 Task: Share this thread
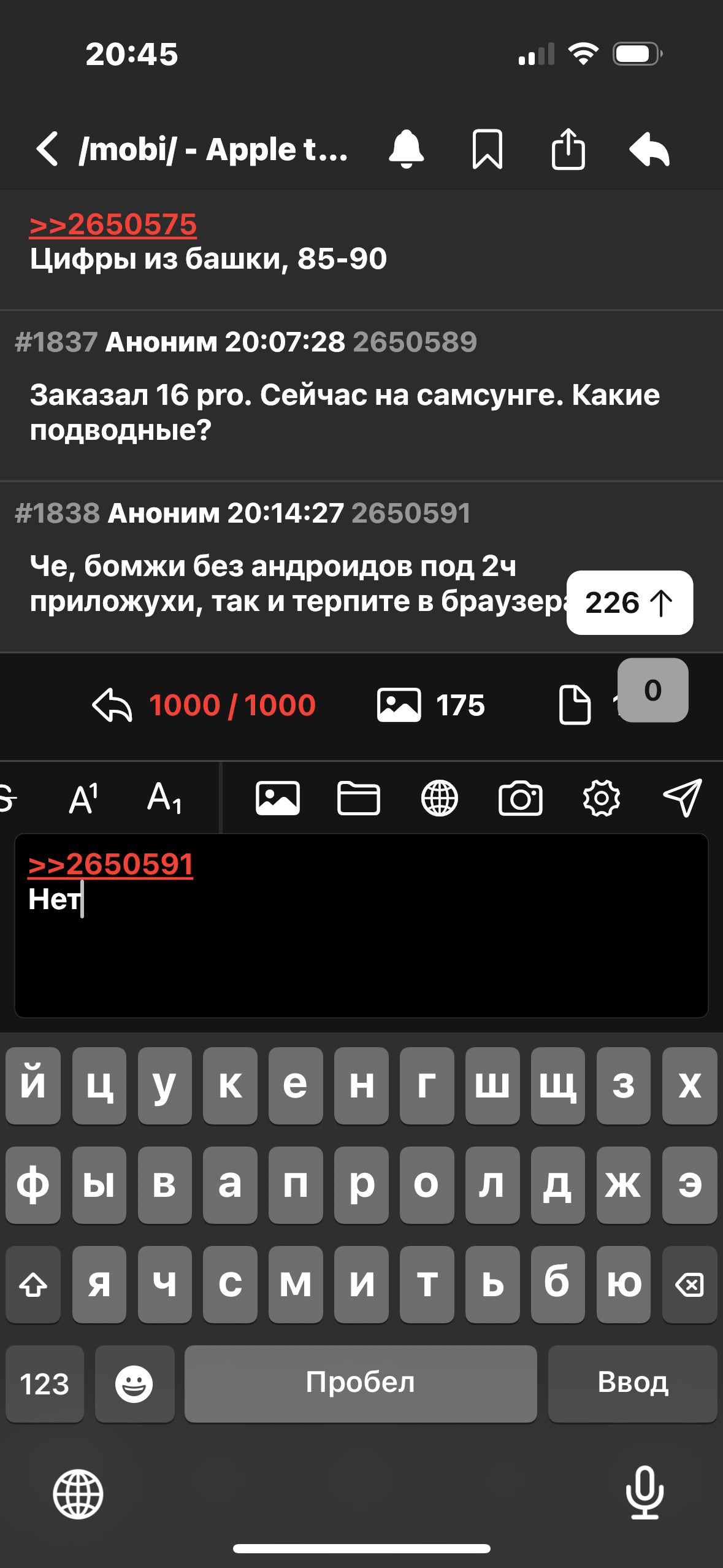(568, 148)
